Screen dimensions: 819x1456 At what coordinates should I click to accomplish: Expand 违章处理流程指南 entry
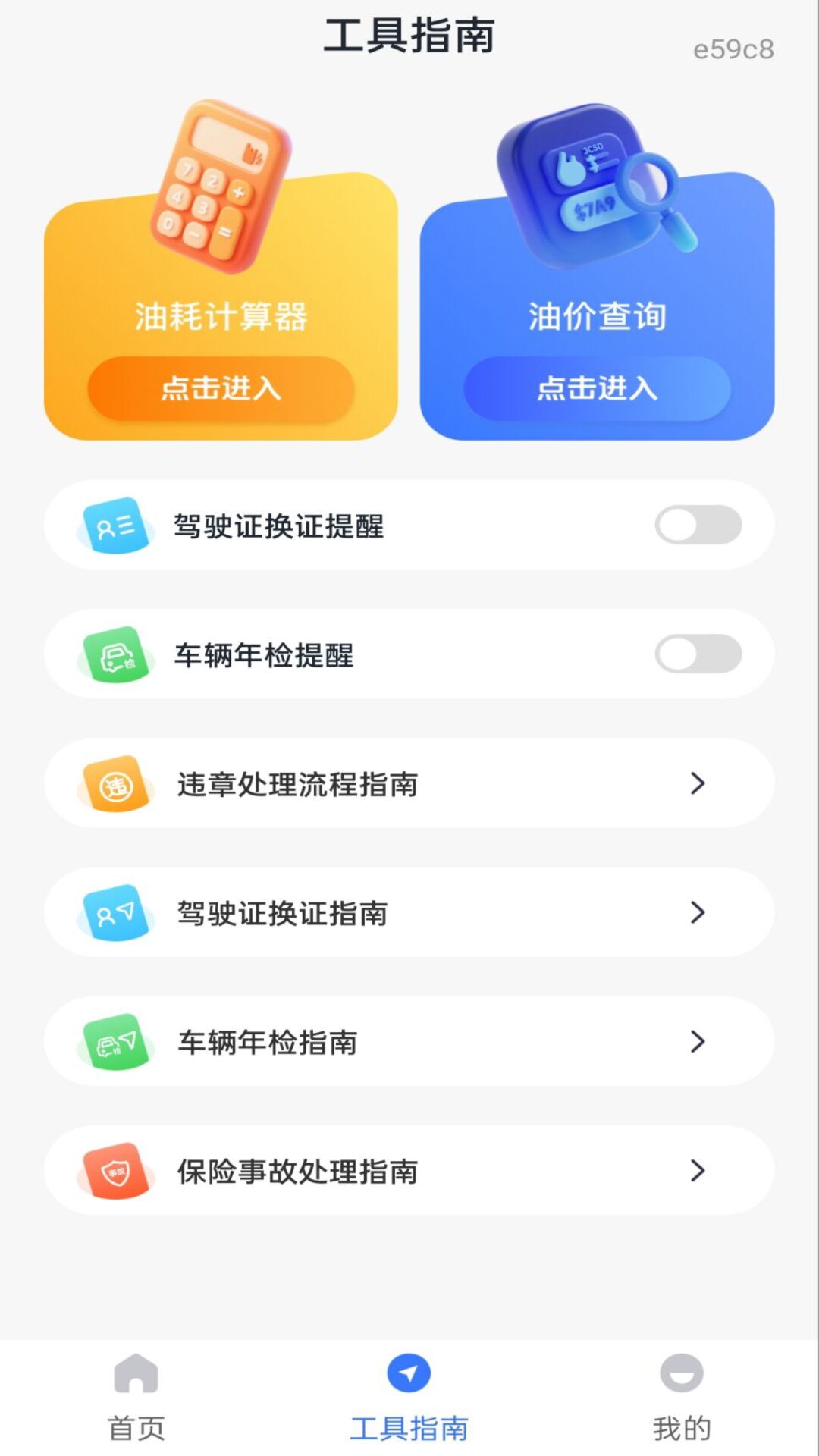pyautogui.click(x=698, y=785)
